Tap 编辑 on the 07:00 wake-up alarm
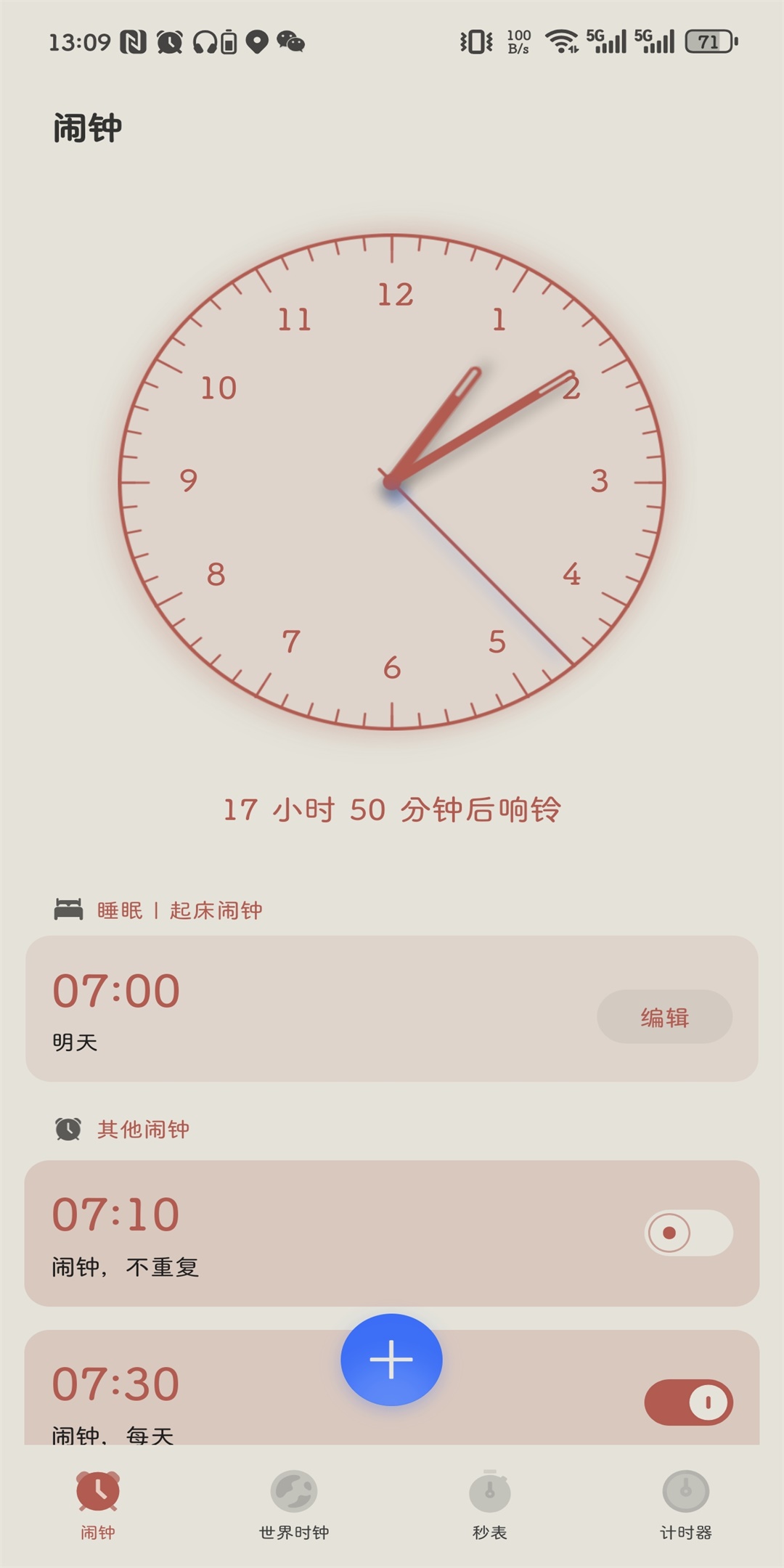 [664, 1016]
